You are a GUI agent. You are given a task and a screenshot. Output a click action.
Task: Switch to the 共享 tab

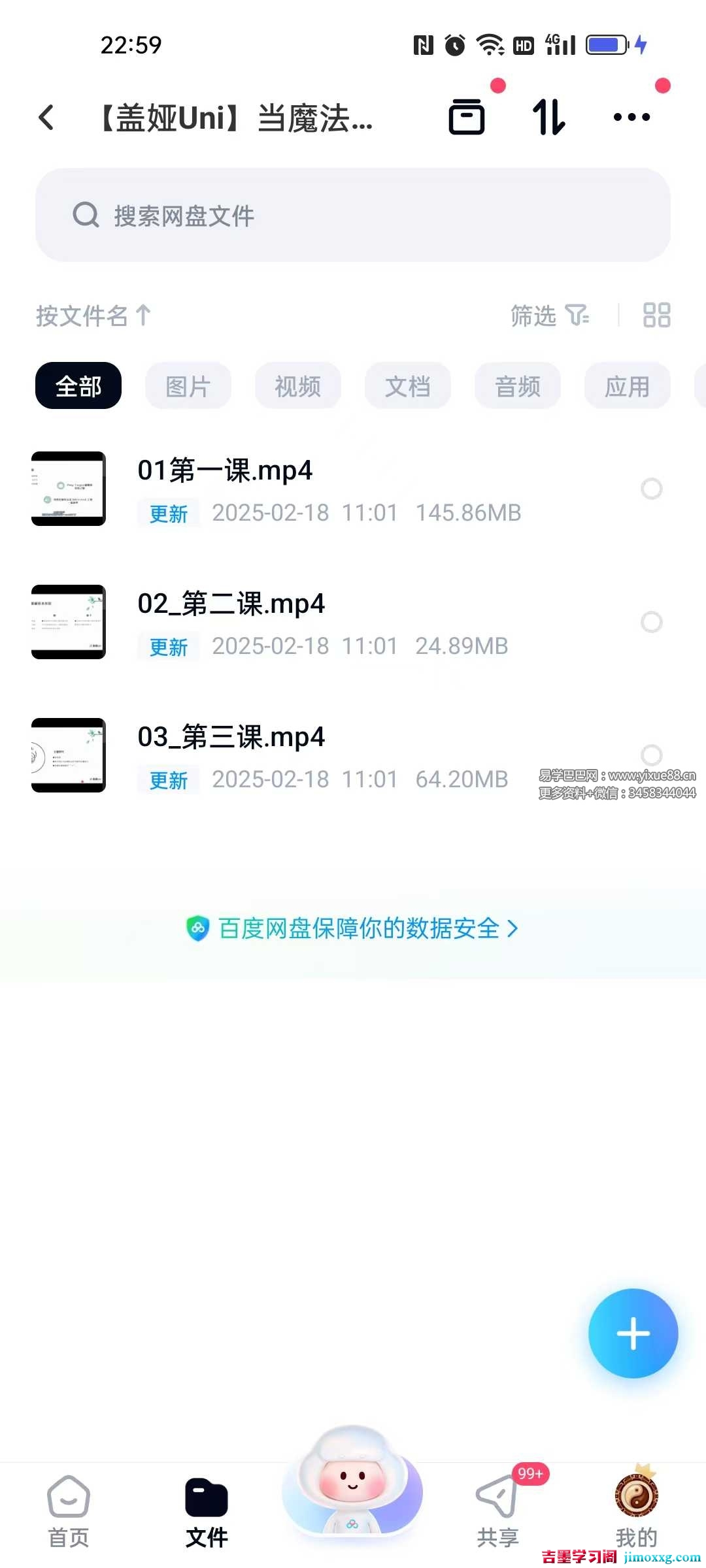click(x=497, y=1511)
